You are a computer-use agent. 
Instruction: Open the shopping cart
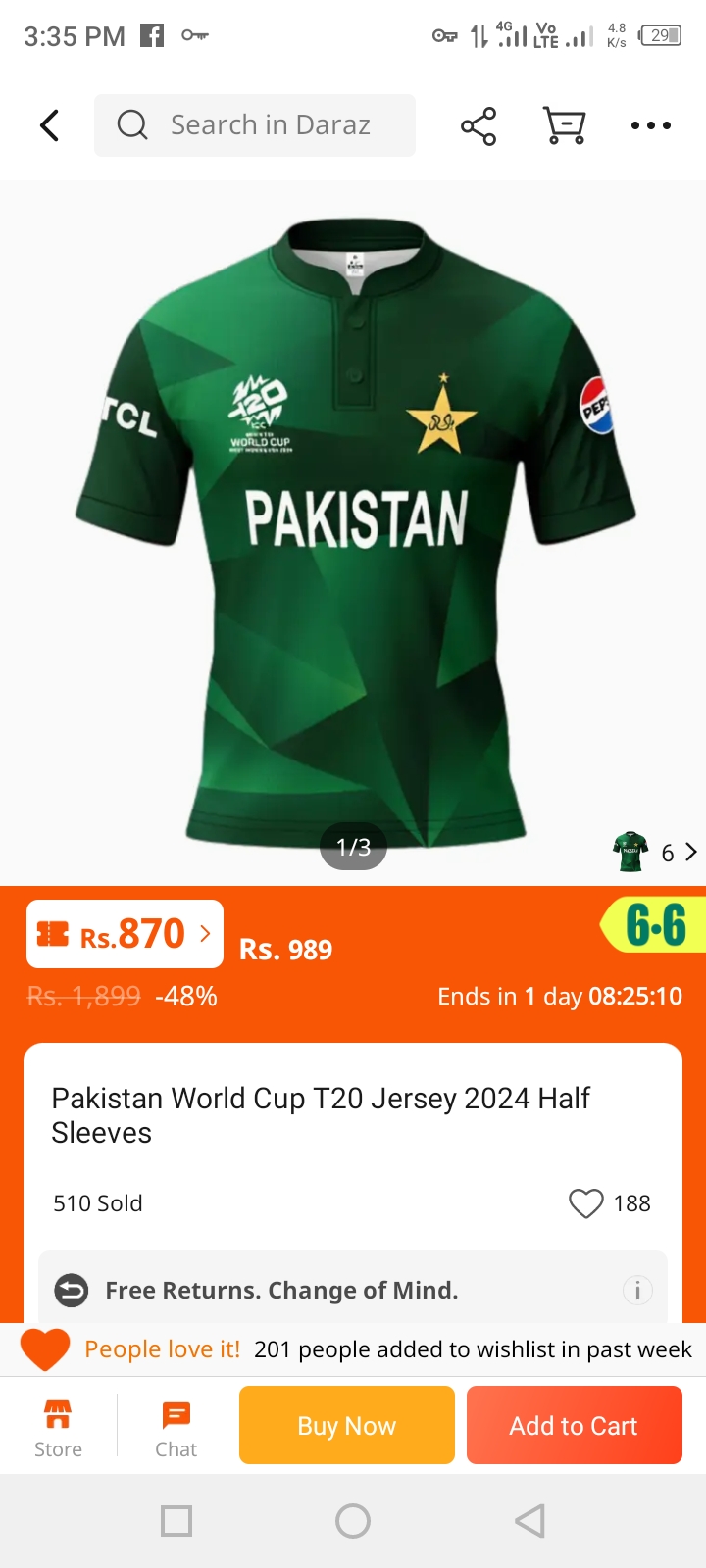click(x=564, y=125)
